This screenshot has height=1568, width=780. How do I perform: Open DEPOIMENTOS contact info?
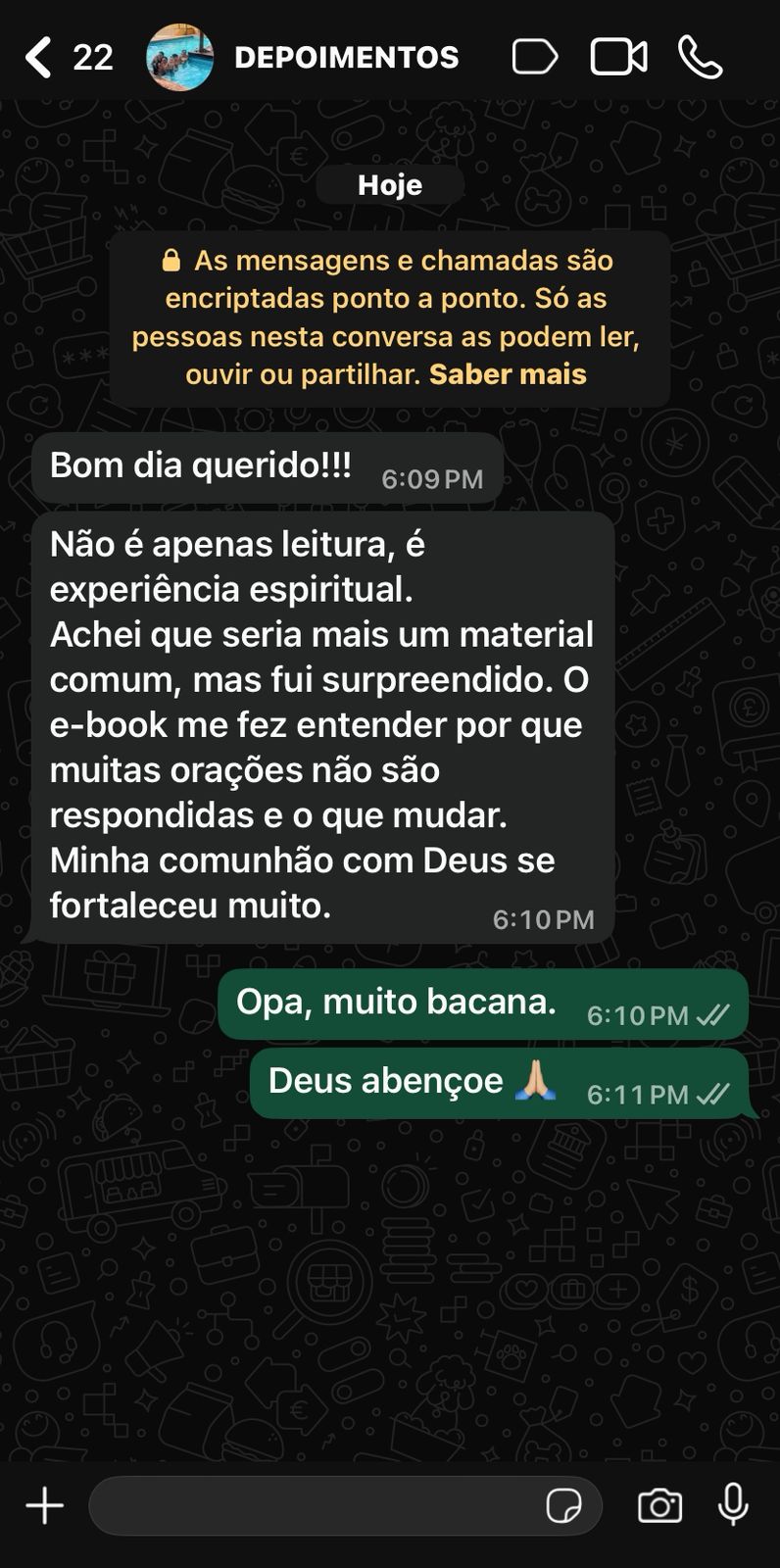pos(346,57)
